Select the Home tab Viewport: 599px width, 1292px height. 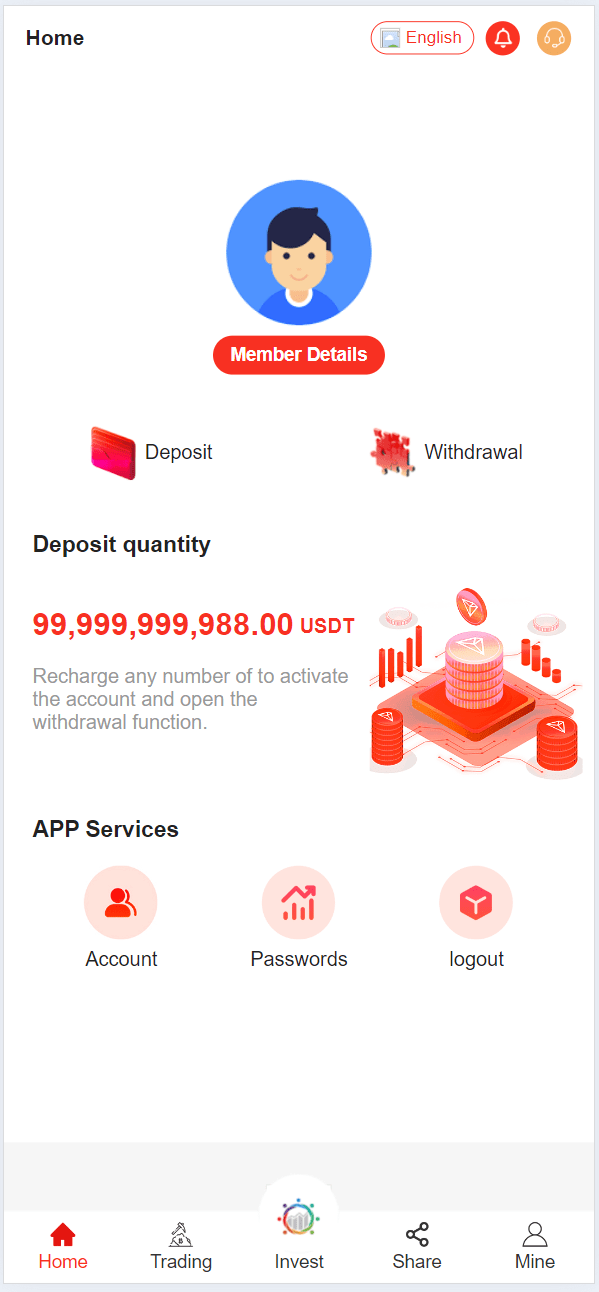63,1246
